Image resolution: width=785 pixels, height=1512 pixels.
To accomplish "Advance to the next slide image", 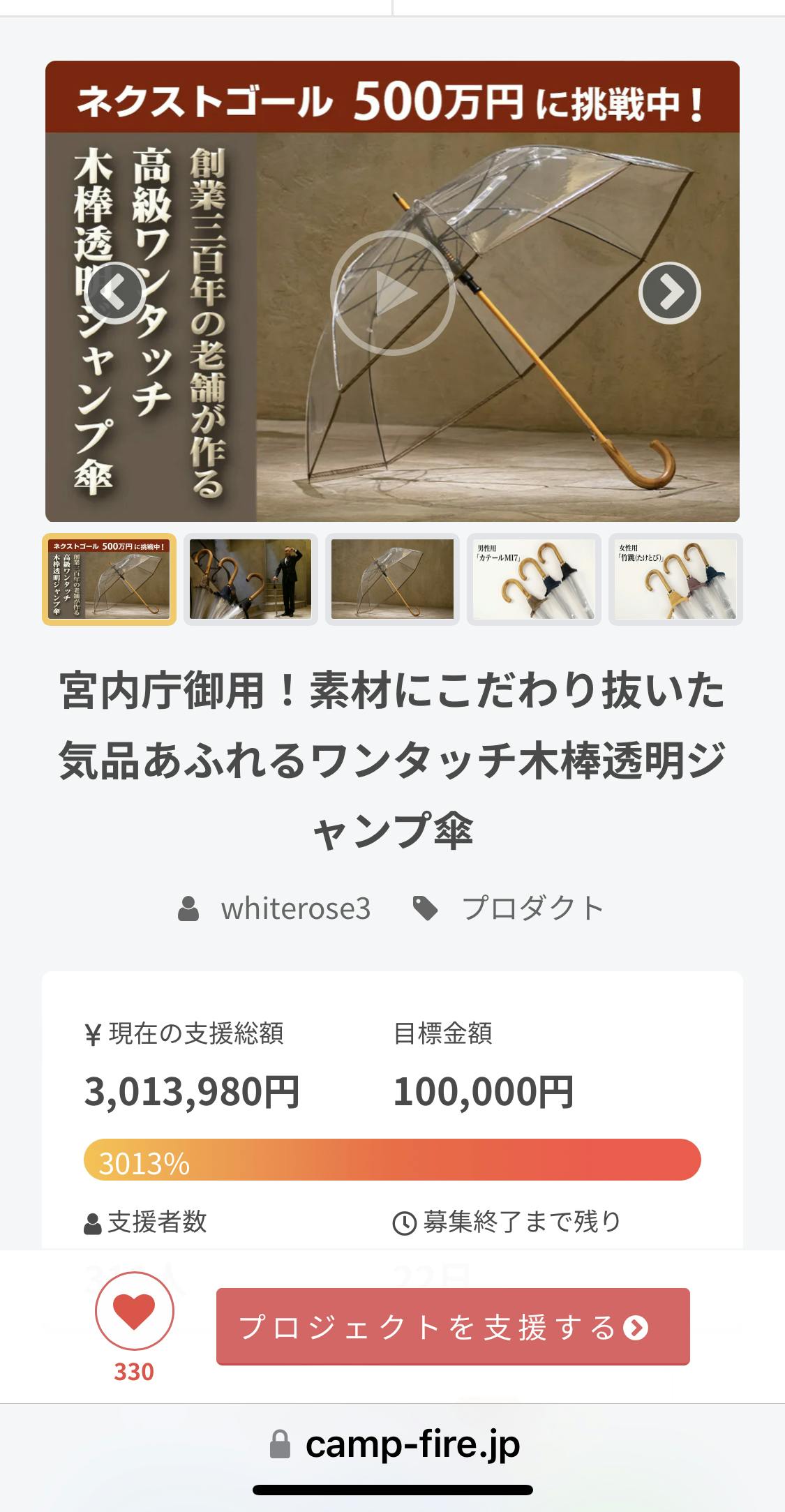I will pyautogui.click(x=669, y=293).
